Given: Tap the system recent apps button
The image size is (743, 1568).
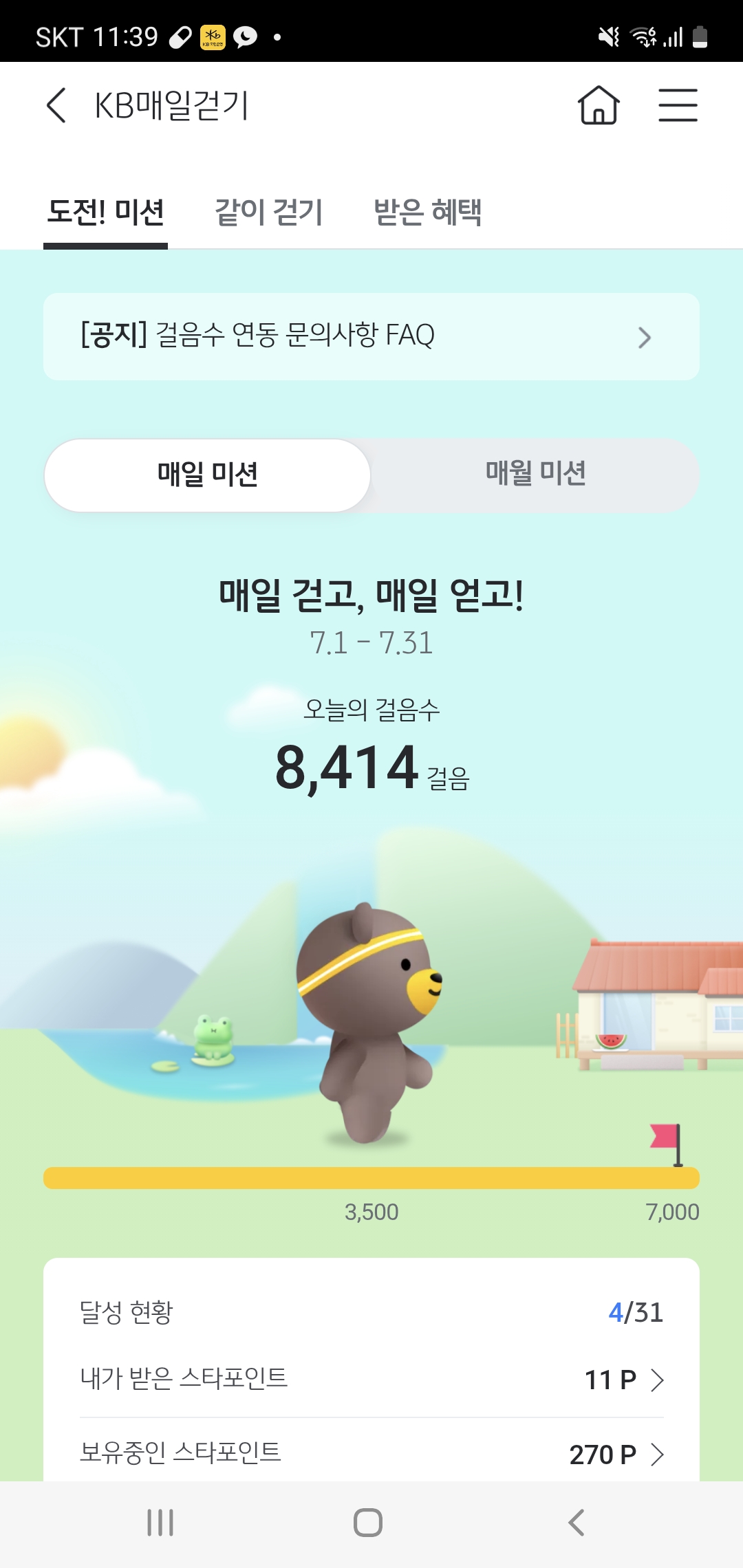Looking at the screenshot, I should [160, 1523].
